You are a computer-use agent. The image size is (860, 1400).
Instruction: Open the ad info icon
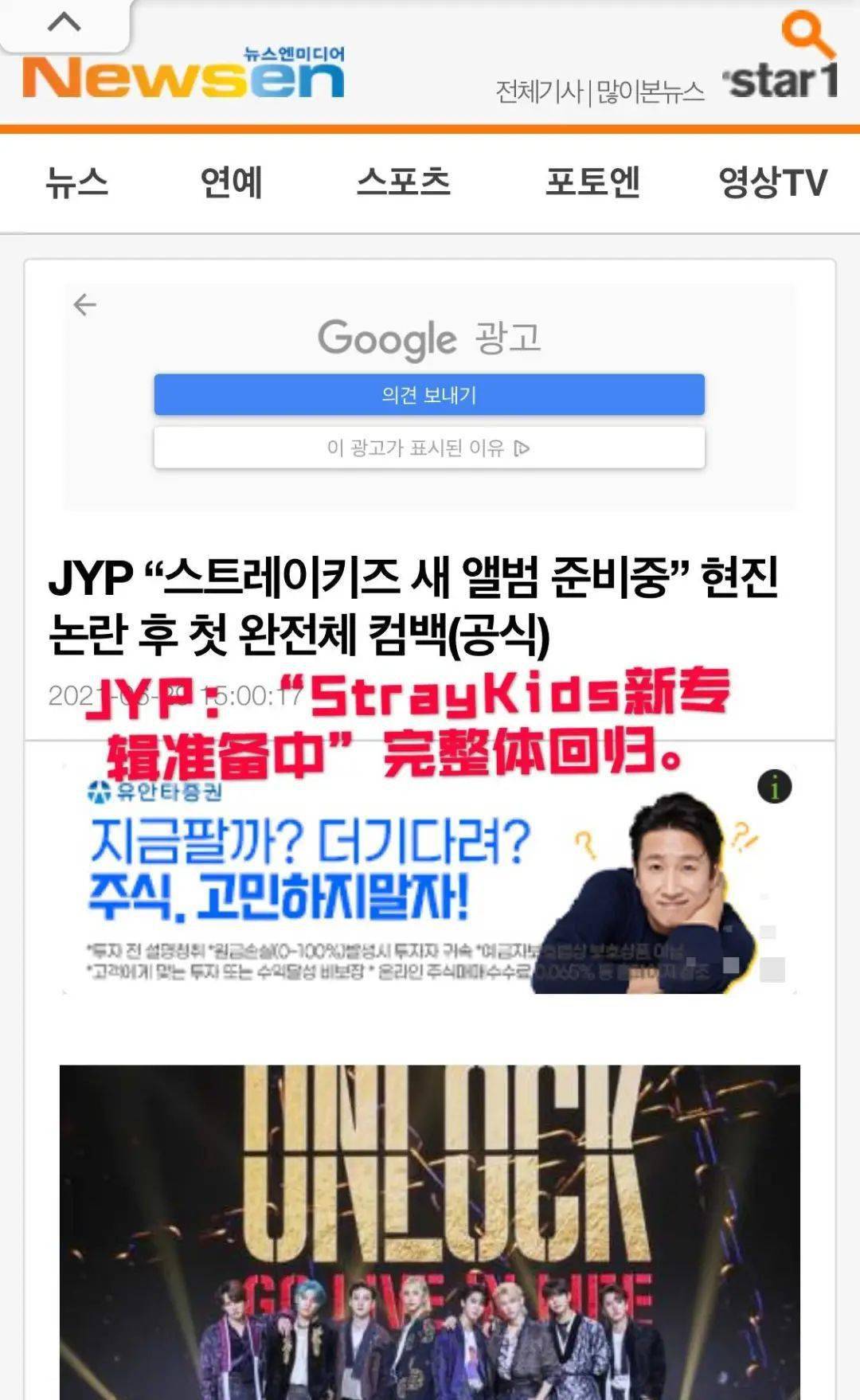[774, 787]
